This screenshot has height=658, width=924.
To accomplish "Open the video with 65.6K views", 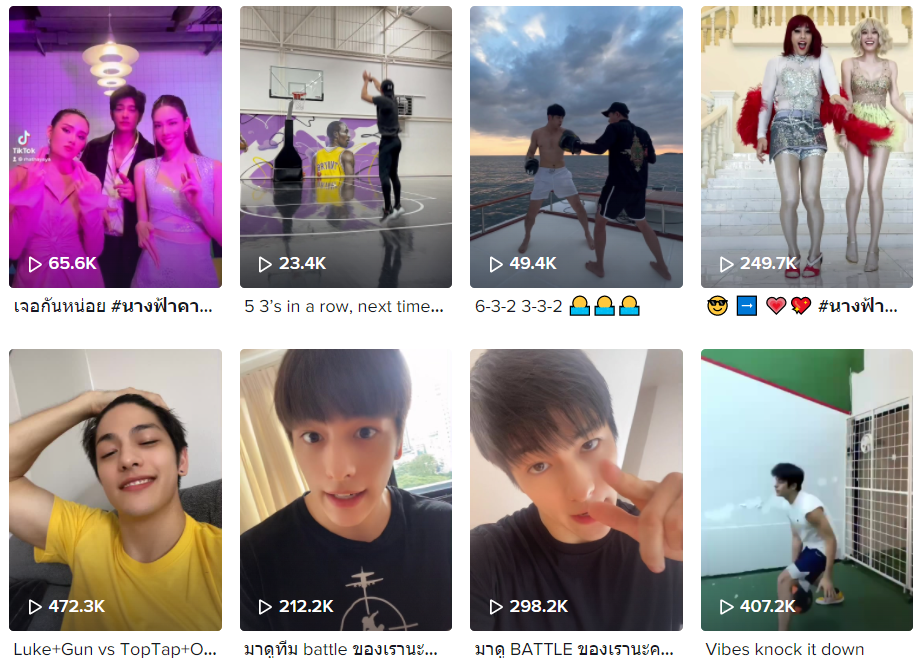I will click(115, 147).
